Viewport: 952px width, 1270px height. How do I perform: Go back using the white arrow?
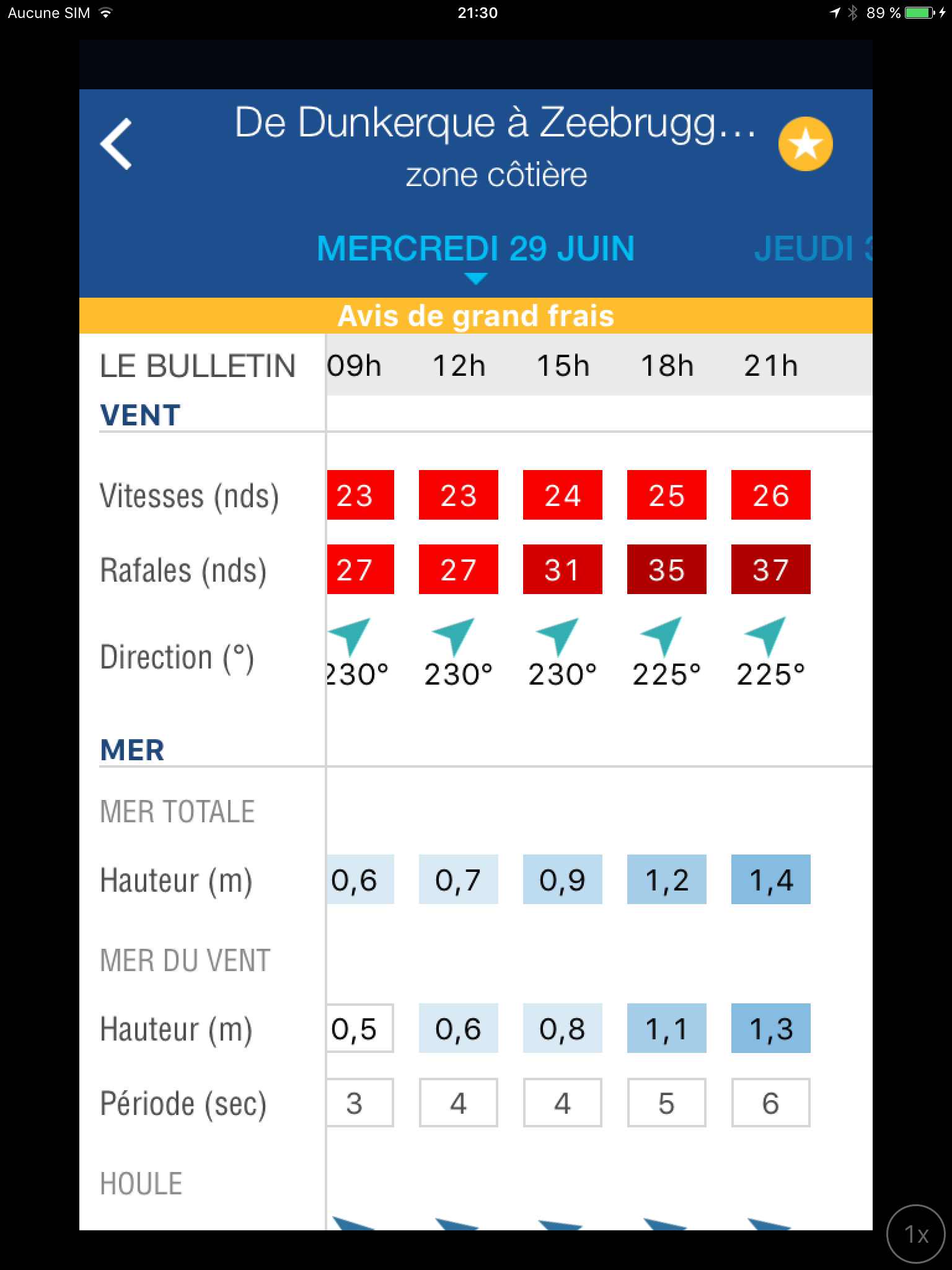tap(117, 144)
